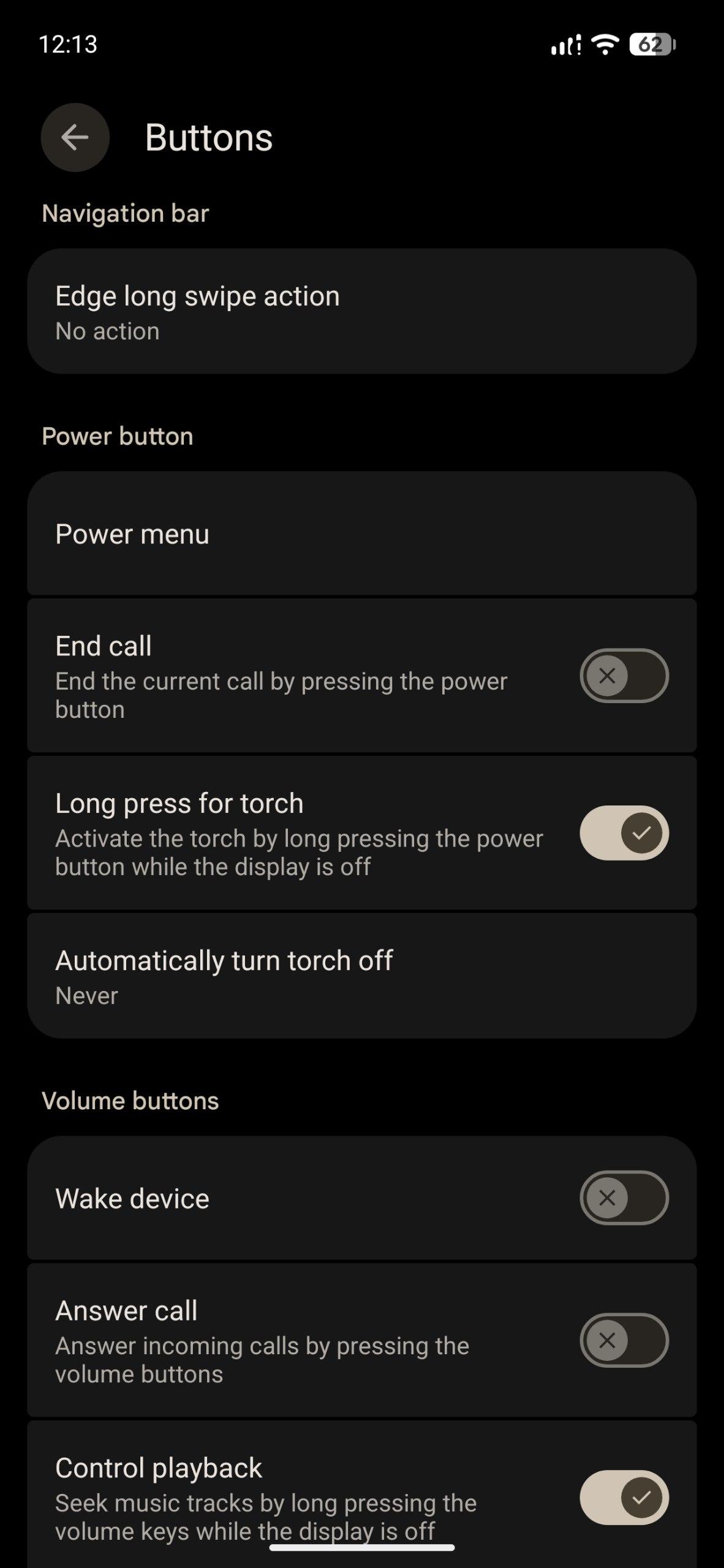Enable Wake device with volume buttons
The height and width of the screenshot is (1568, 724).
[x=624, y=1198]
